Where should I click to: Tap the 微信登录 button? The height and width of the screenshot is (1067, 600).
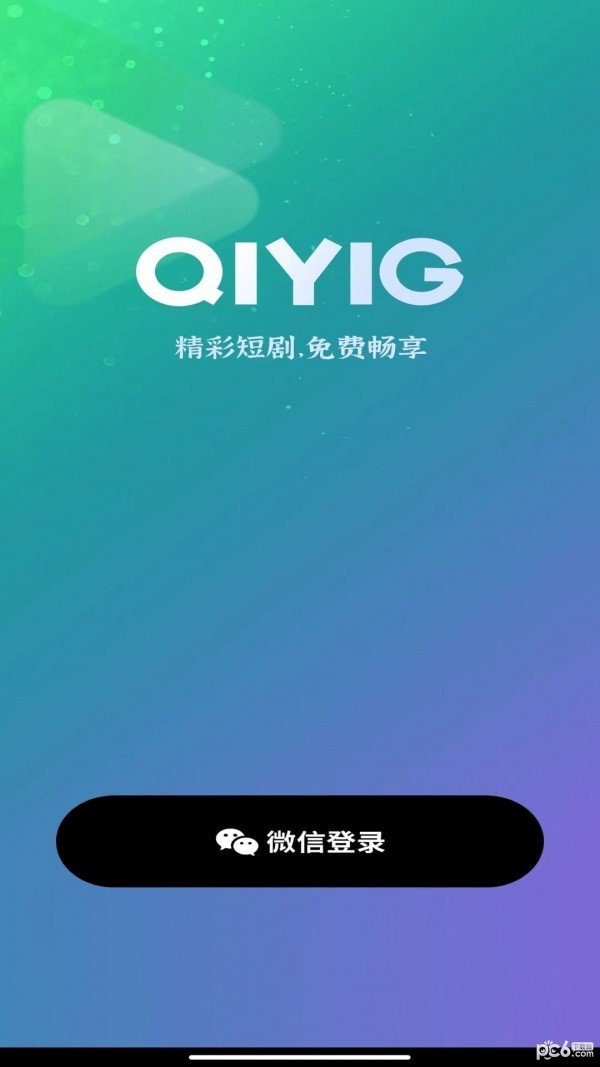[300, 841]
